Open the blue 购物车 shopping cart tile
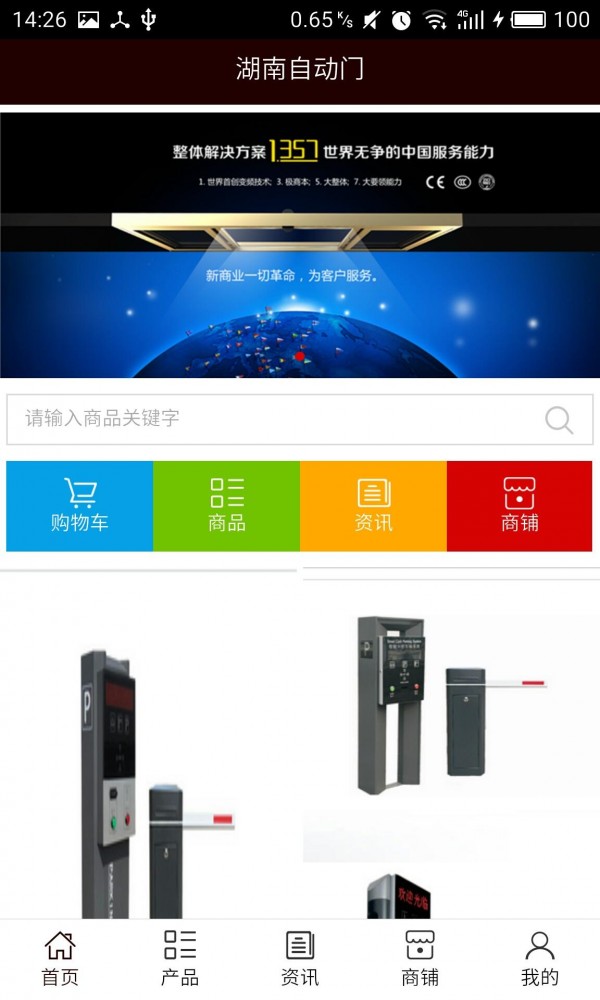 [x=80, y=506]
